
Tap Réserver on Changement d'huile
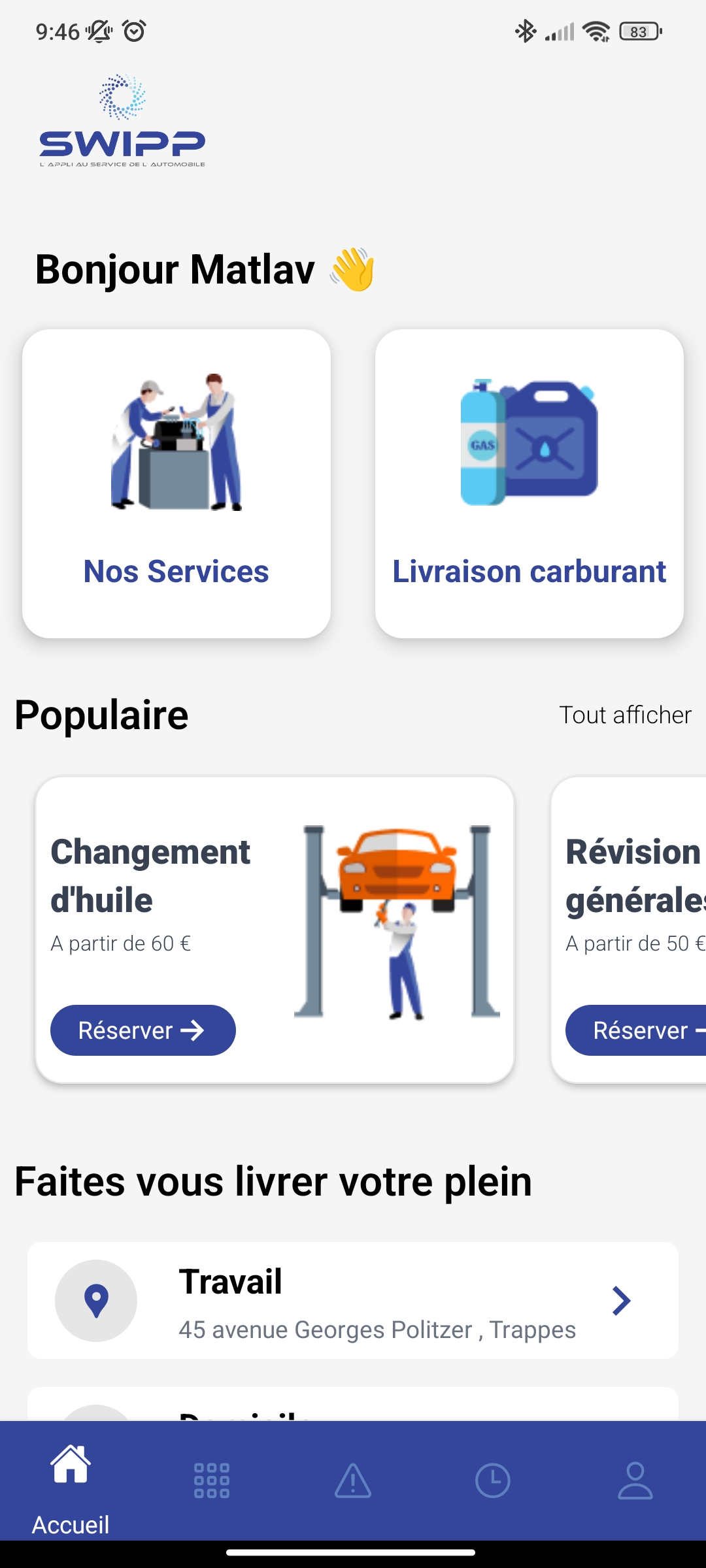point(143,1030)
